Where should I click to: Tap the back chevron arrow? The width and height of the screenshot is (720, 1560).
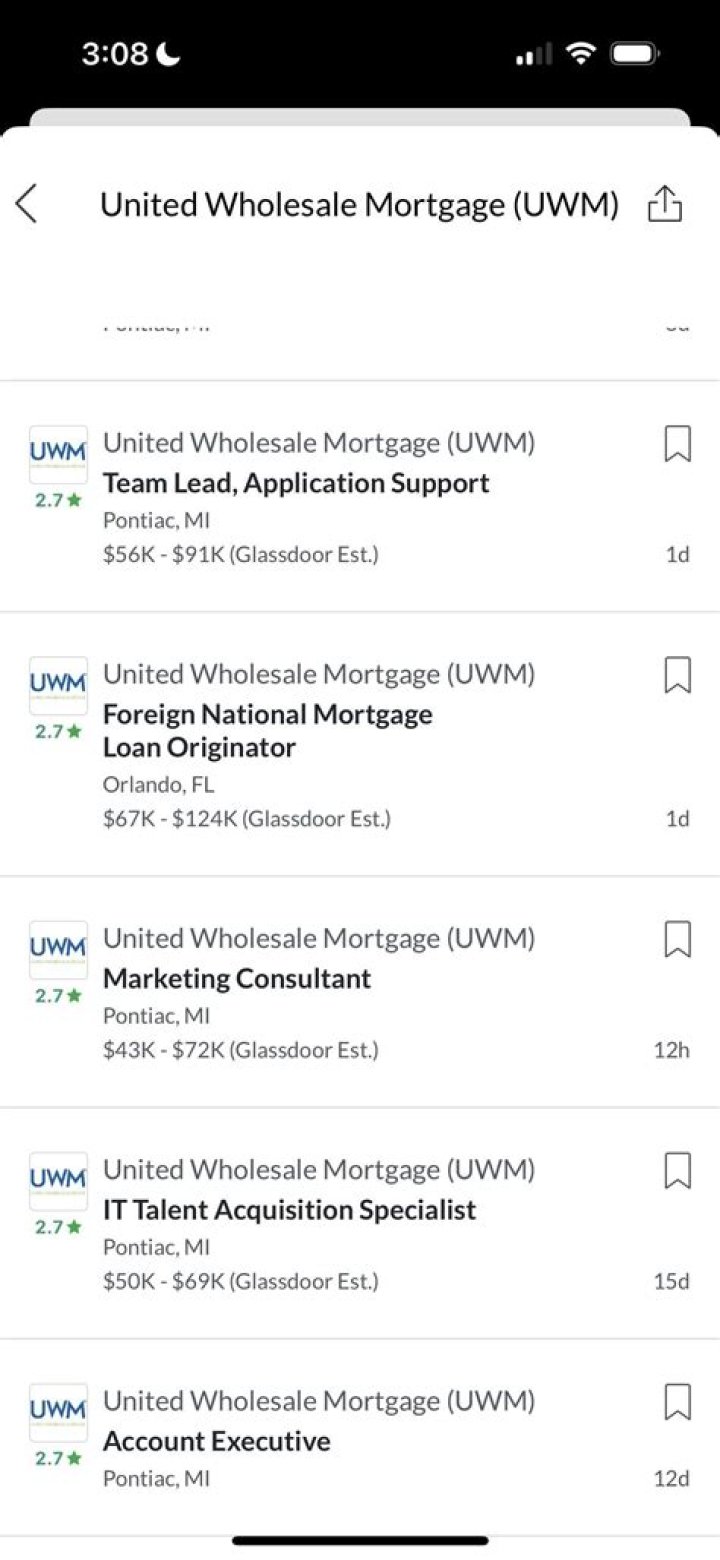tap(27, 203)
